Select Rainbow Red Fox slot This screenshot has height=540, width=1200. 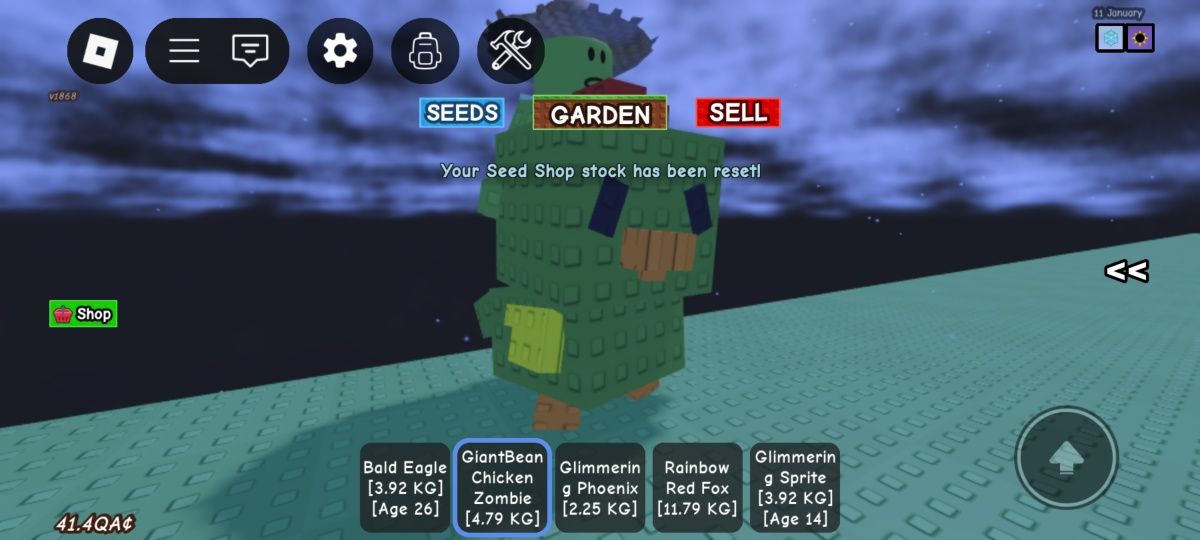point(697,488)
